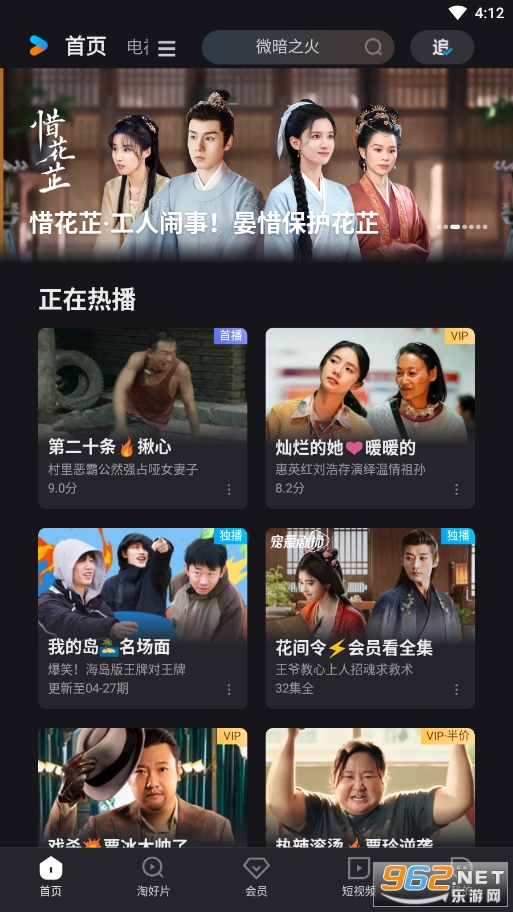The width and height of the screenshot is (513, 912).
Task: Open the 灿烂的她 card
Action: coord(370,418)
